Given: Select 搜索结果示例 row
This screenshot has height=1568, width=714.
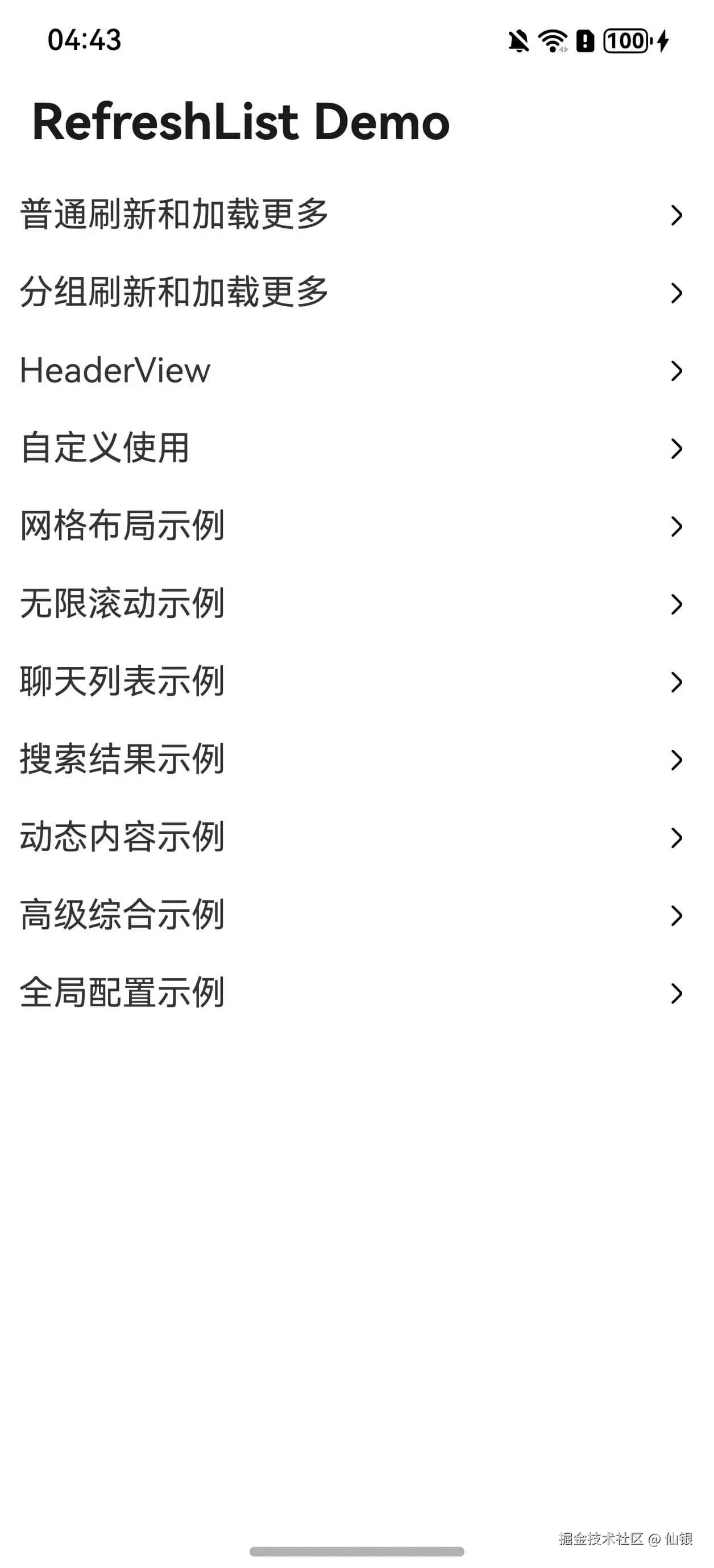Looking at the screenshot, I should point(122,760).
